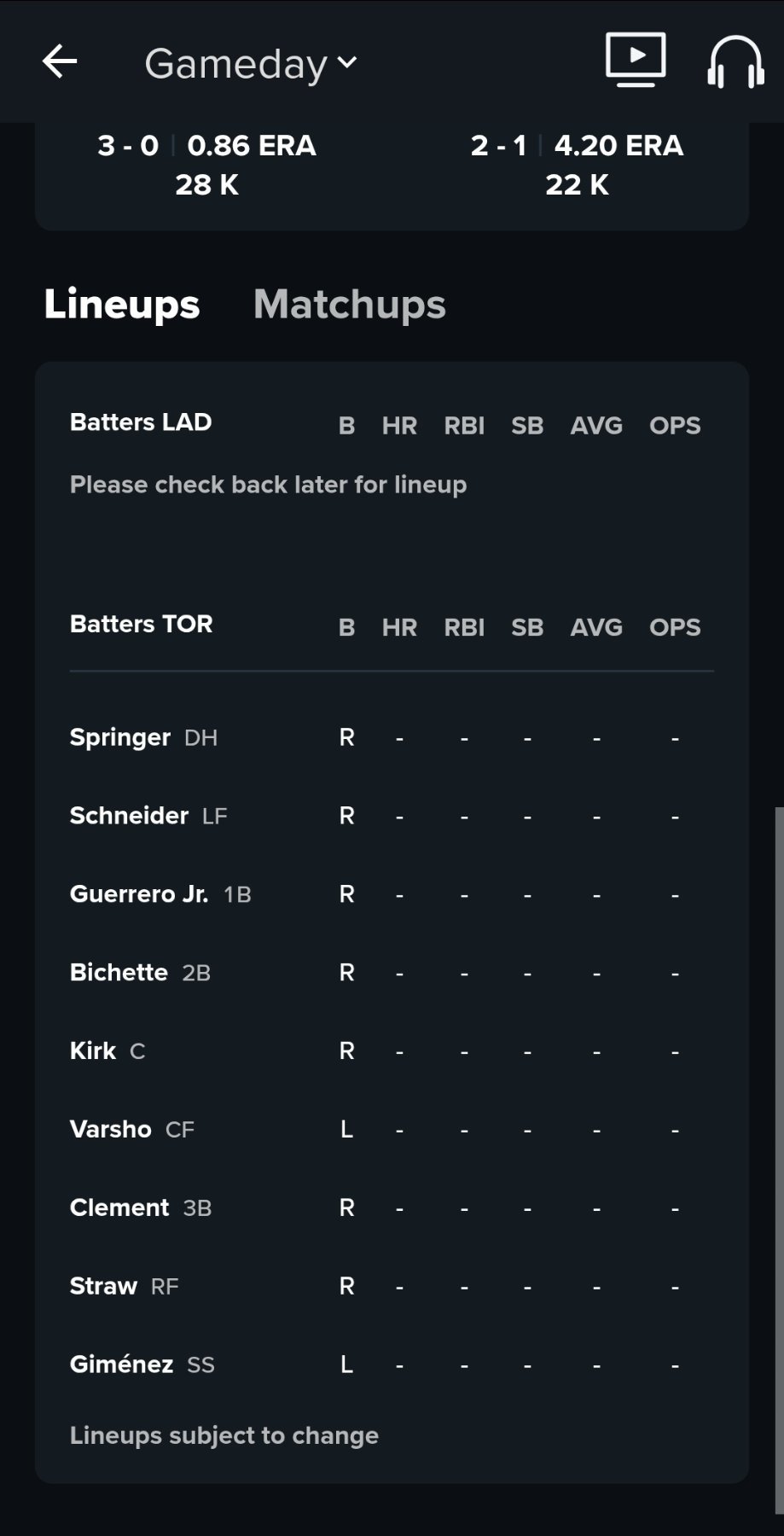
Task: Open the audio headphones icon
Action: (735, 61)
